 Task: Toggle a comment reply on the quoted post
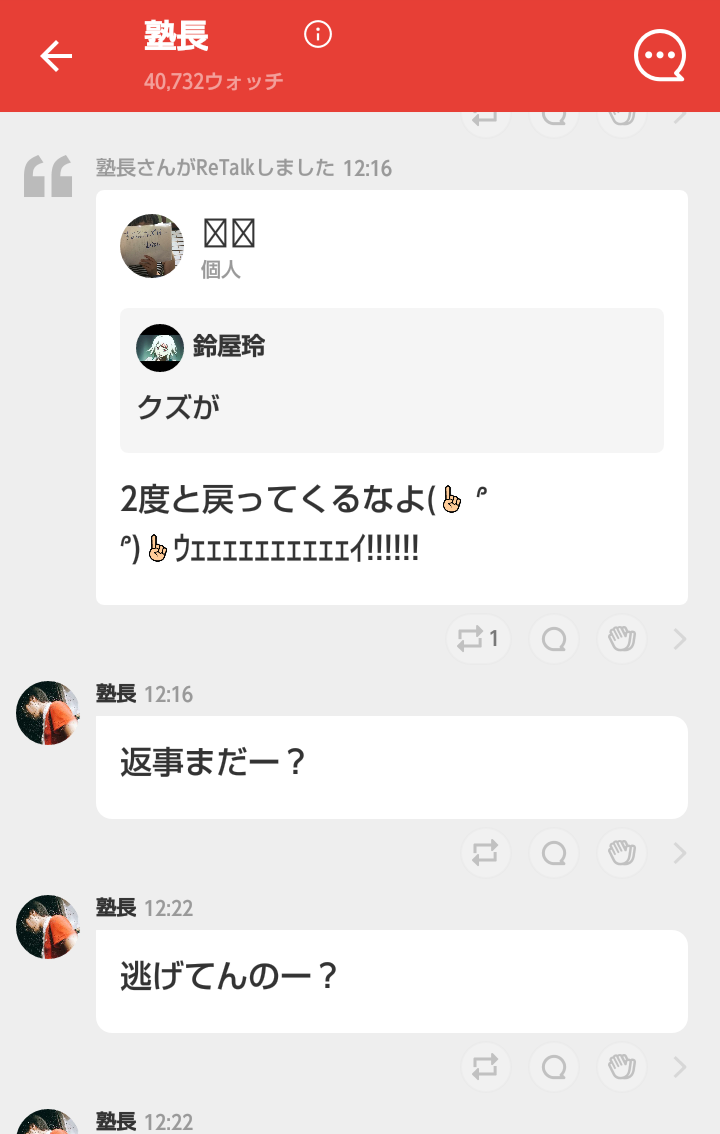[553, 639]
